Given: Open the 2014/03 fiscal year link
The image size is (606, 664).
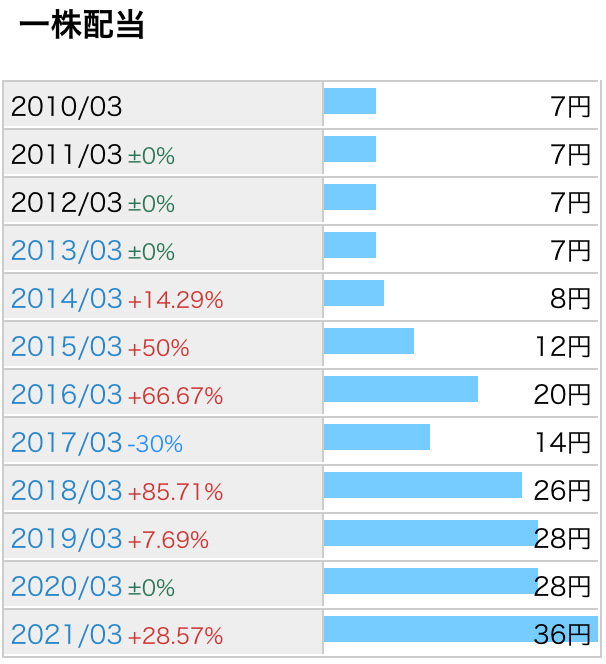Looking at the screenshot, I should tap(66, 299).
